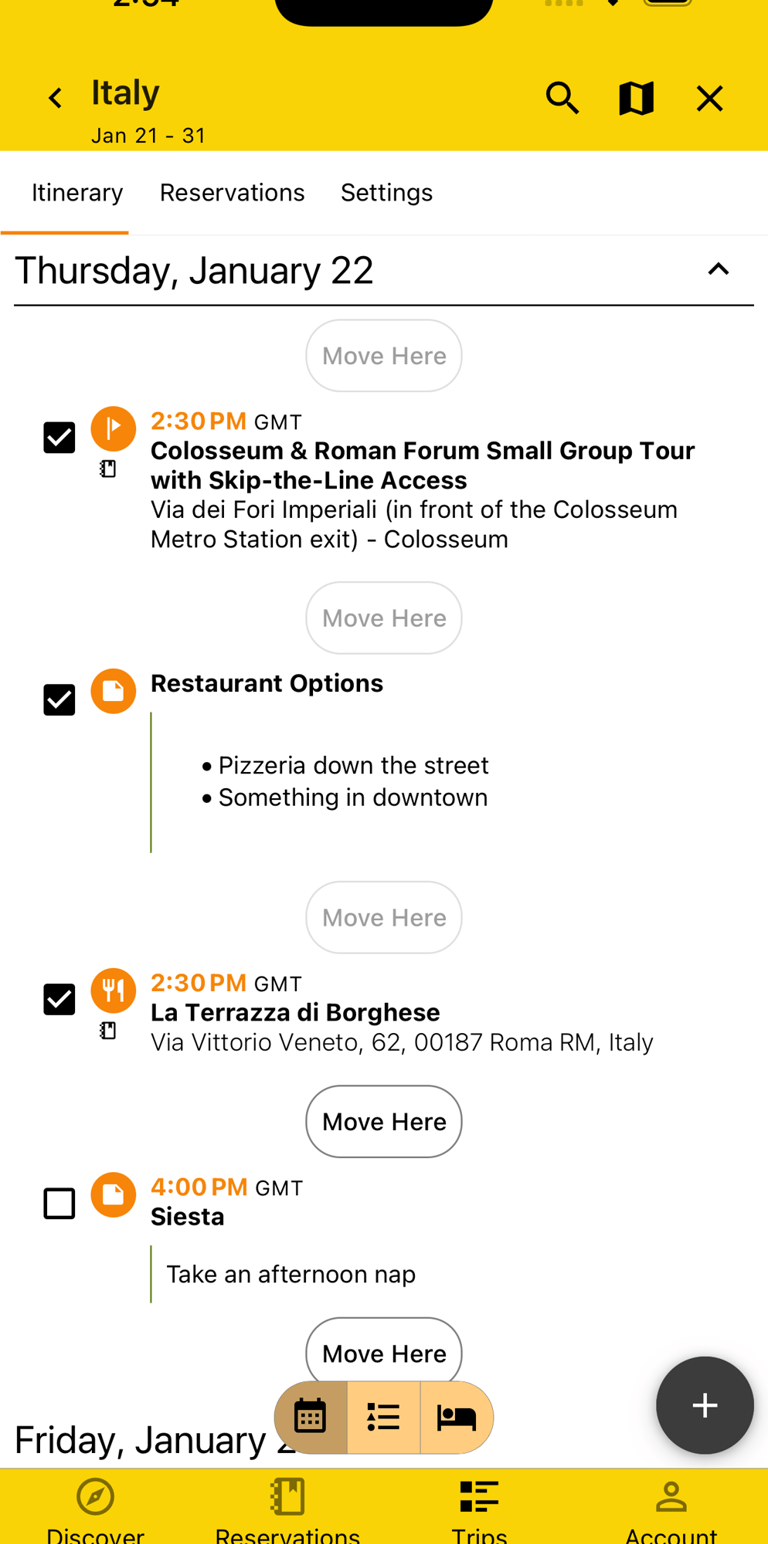768x1544 pixels.
Task: Open the Reservations tab
Action: [232, 192]
